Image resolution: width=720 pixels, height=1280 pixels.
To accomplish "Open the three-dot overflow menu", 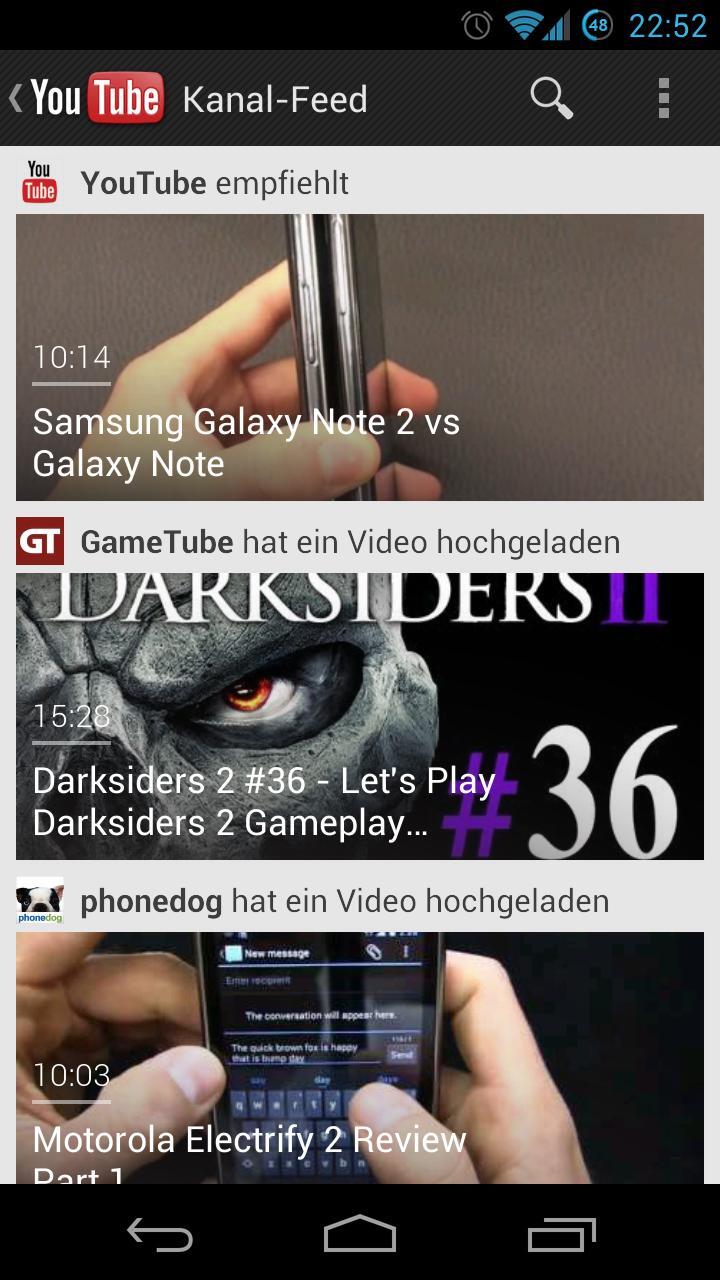I will pos(663,98).
